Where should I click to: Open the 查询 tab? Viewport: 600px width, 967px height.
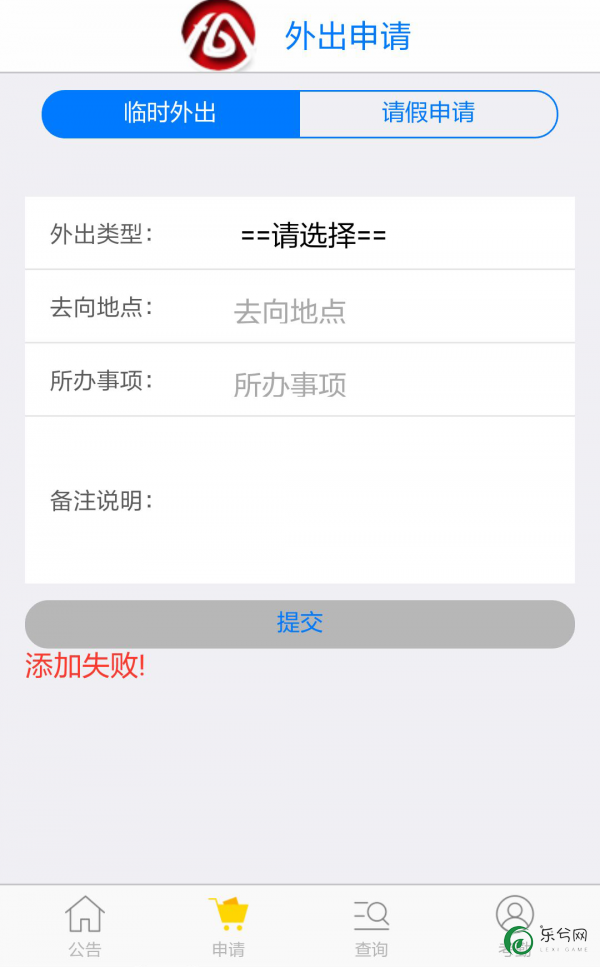coord(371,926)
